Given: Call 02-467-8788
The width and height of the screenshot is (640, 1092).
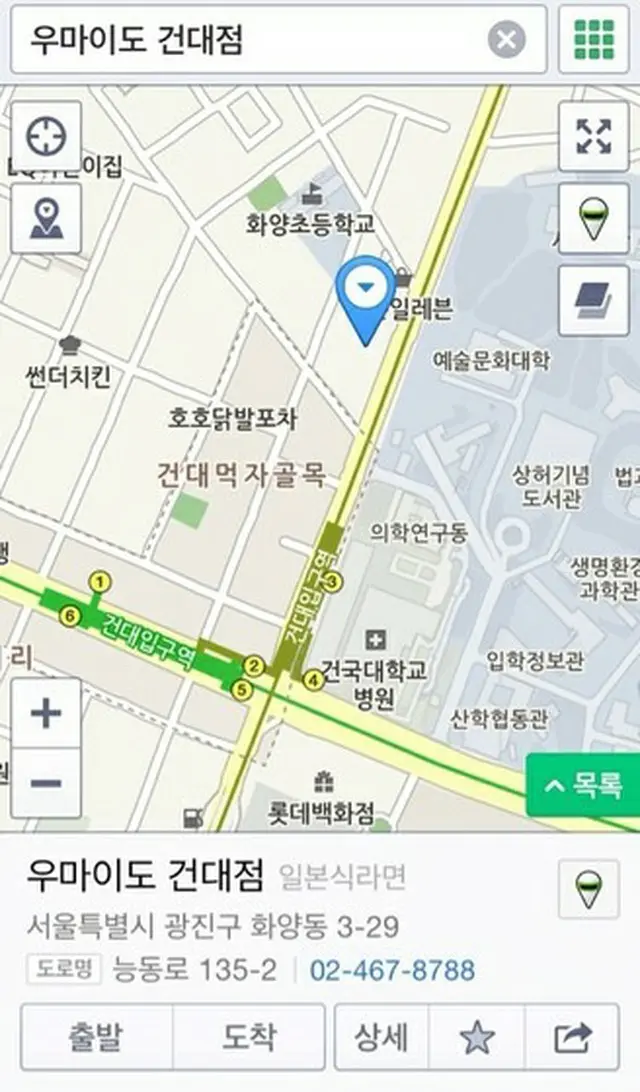Looking at the screenshot, I should point(392,969).
